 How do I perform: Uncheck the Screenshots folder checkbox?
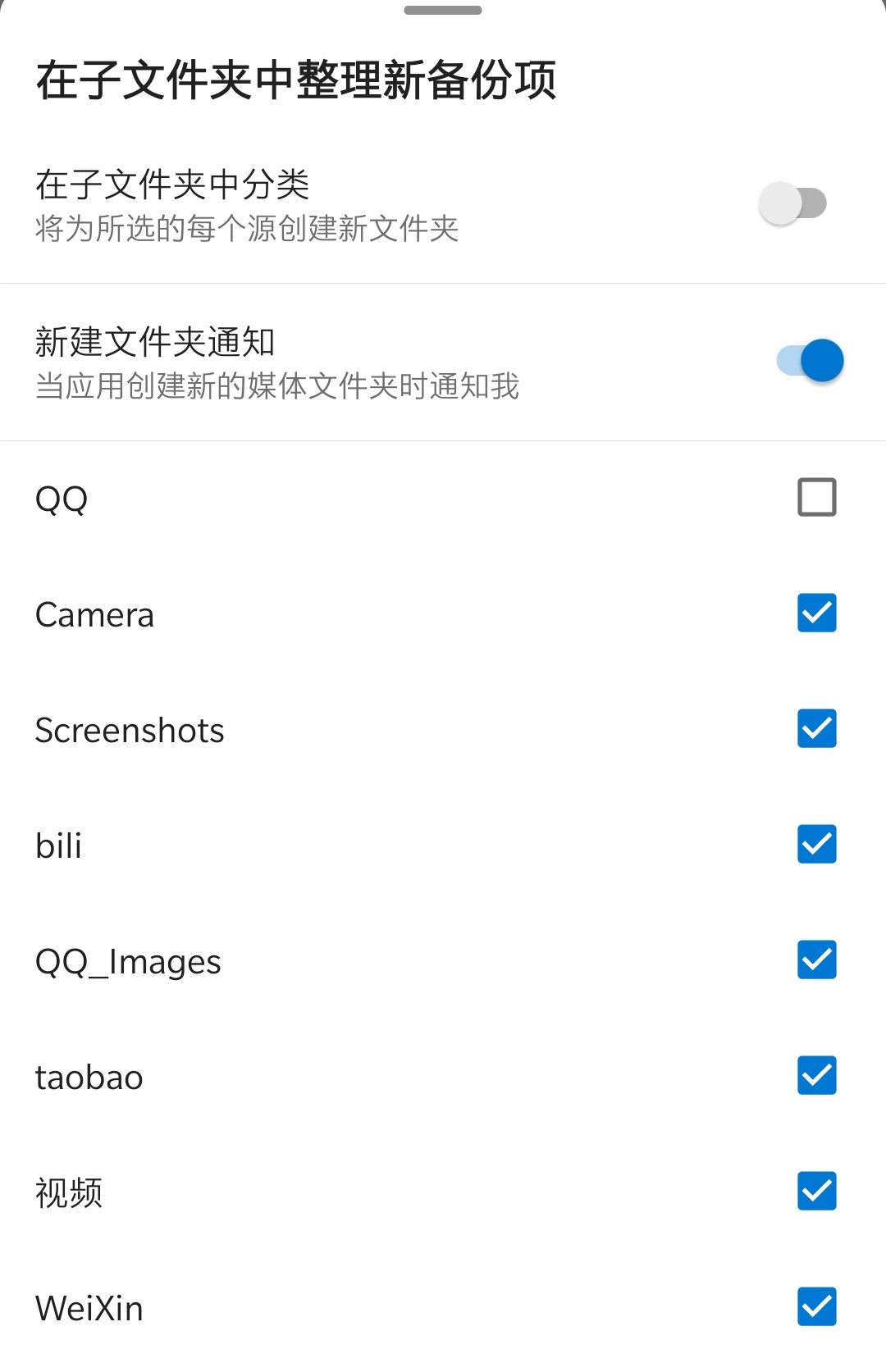(x=817, y=729)
